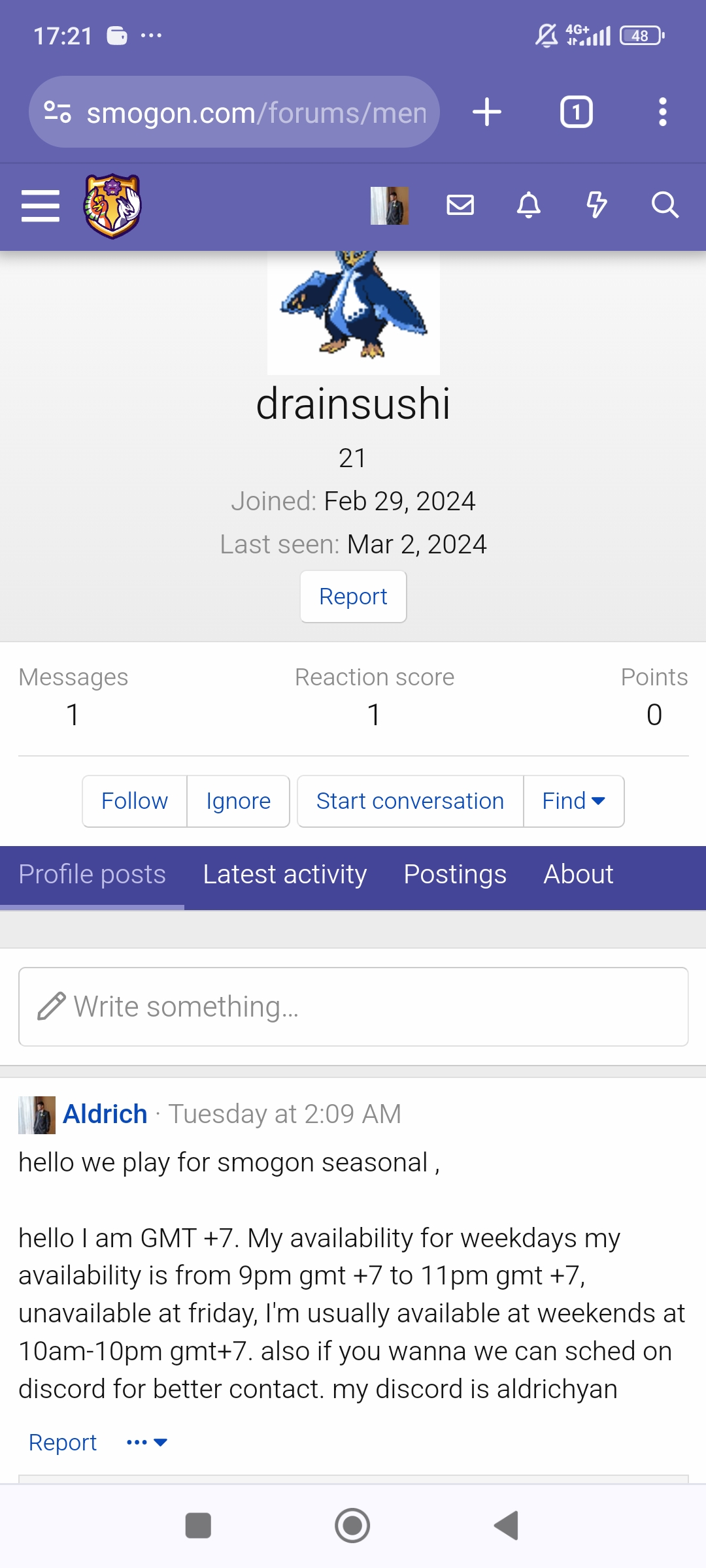The height and width of the screenshot is (1568, 706).
Task: Open the forum hamburger menu
Action: 41,206
